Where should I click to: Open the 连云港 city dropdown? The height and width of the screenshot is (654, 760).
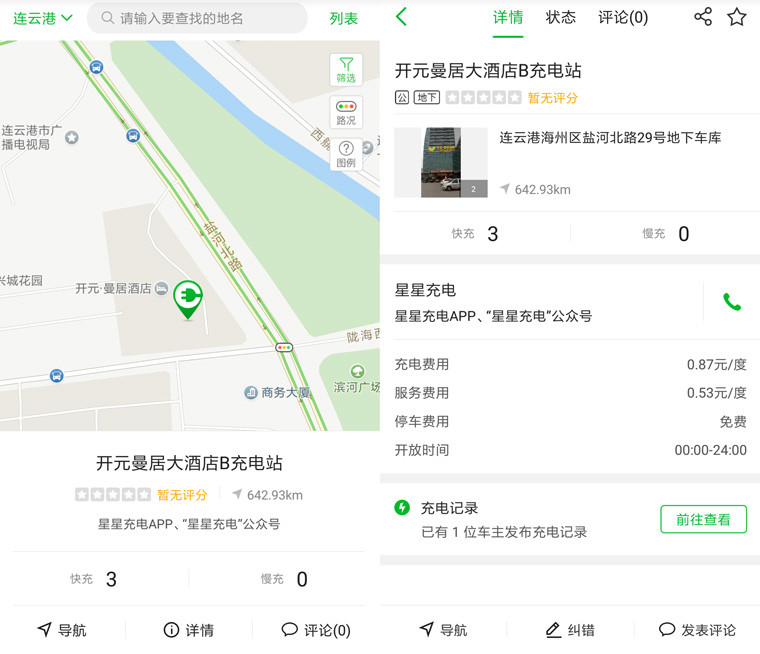click(x=42, y=18)
